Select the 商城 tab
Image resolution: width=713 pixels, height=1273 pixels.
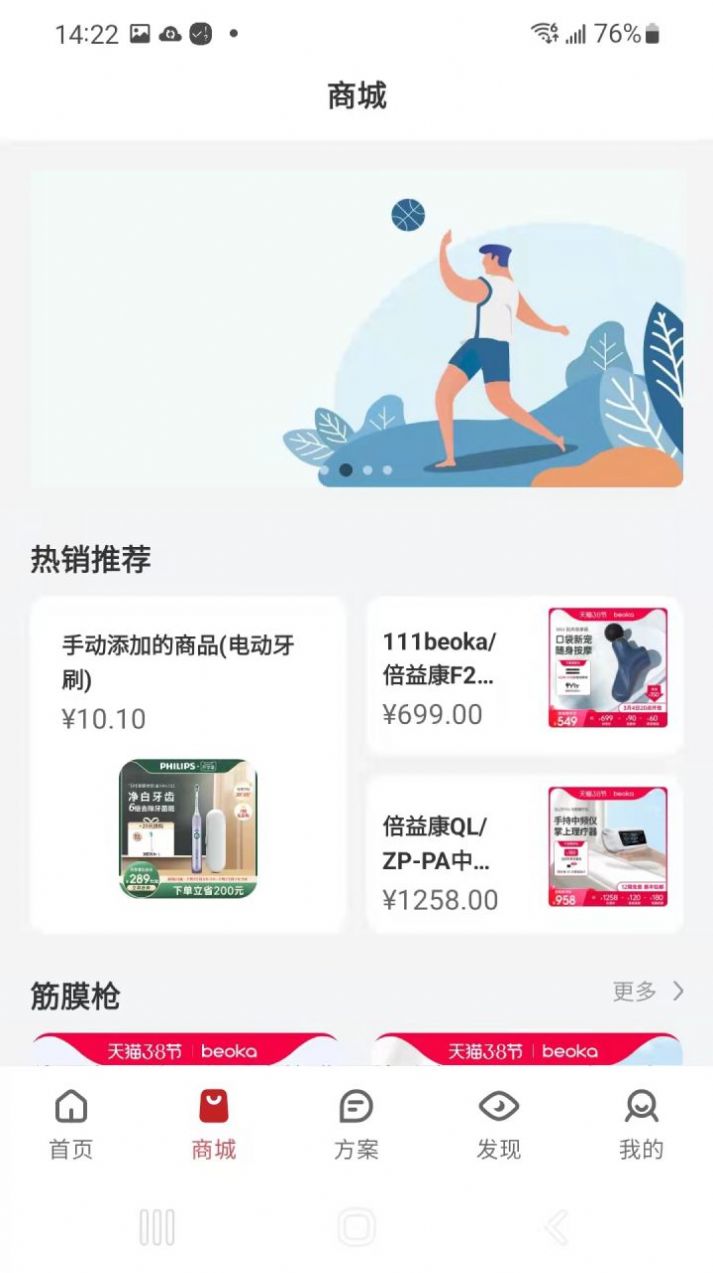[213, 1125]
